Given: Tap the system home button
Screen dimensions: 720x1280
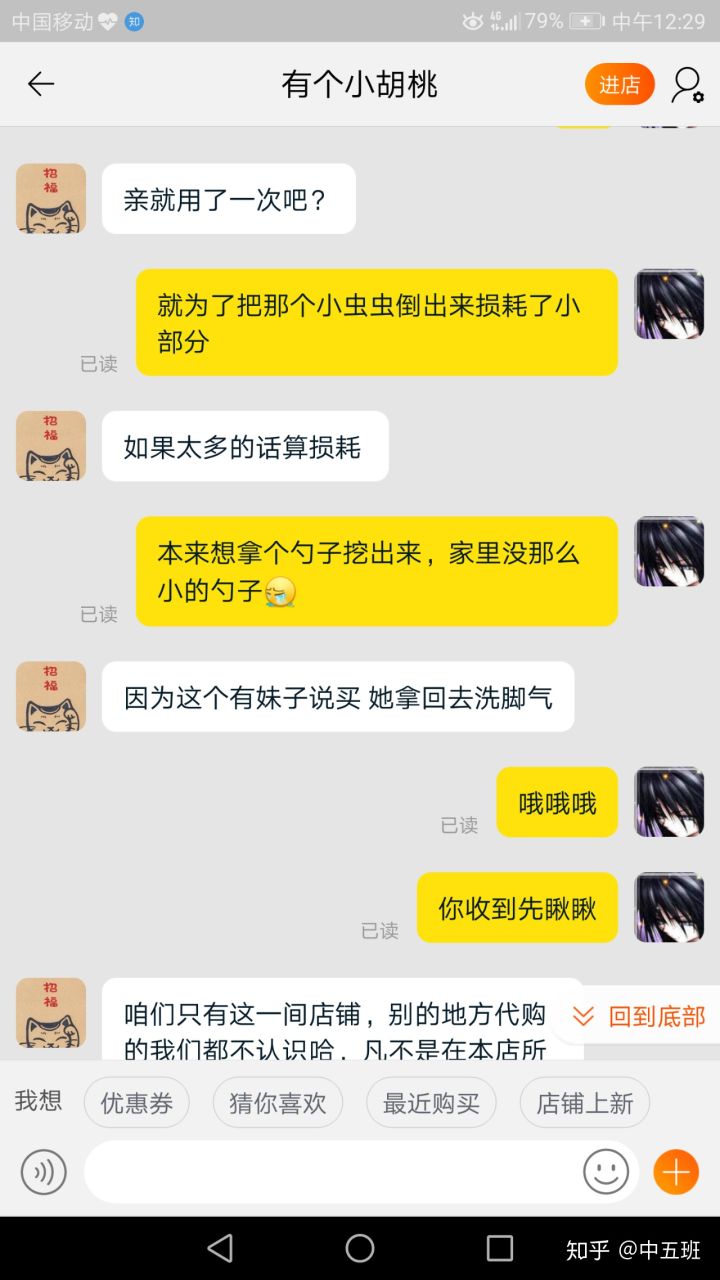Looking at the screenshot, I should coord(360,1248).
